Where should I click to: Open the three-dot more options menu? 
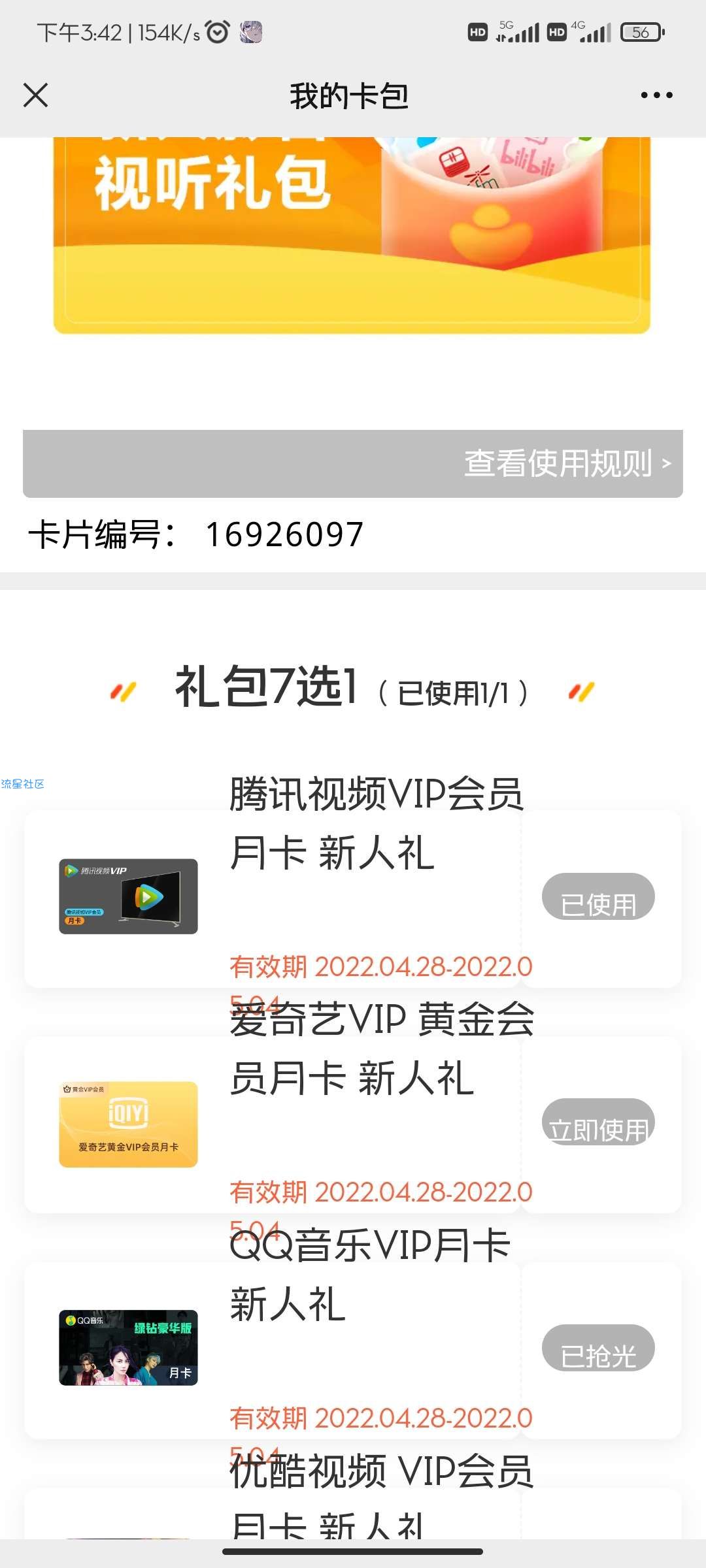click(x=656, y=95)
